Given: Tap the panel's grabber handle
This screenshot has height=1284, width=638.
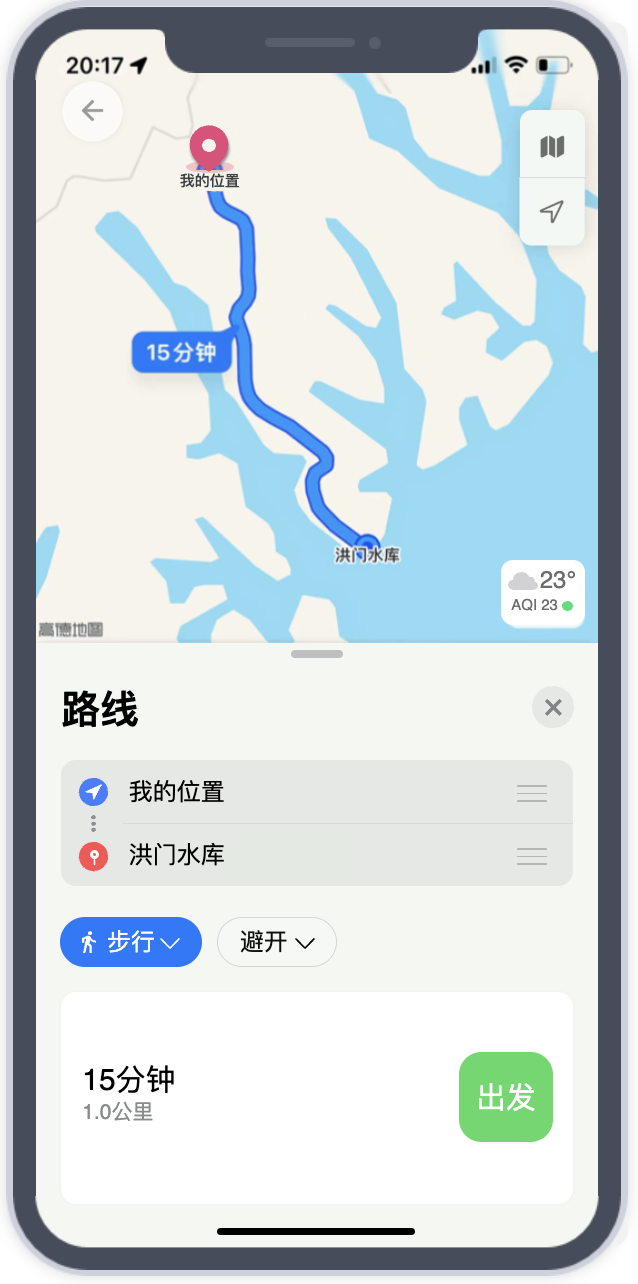Looking at the screenshot, I should coord(317,654).
